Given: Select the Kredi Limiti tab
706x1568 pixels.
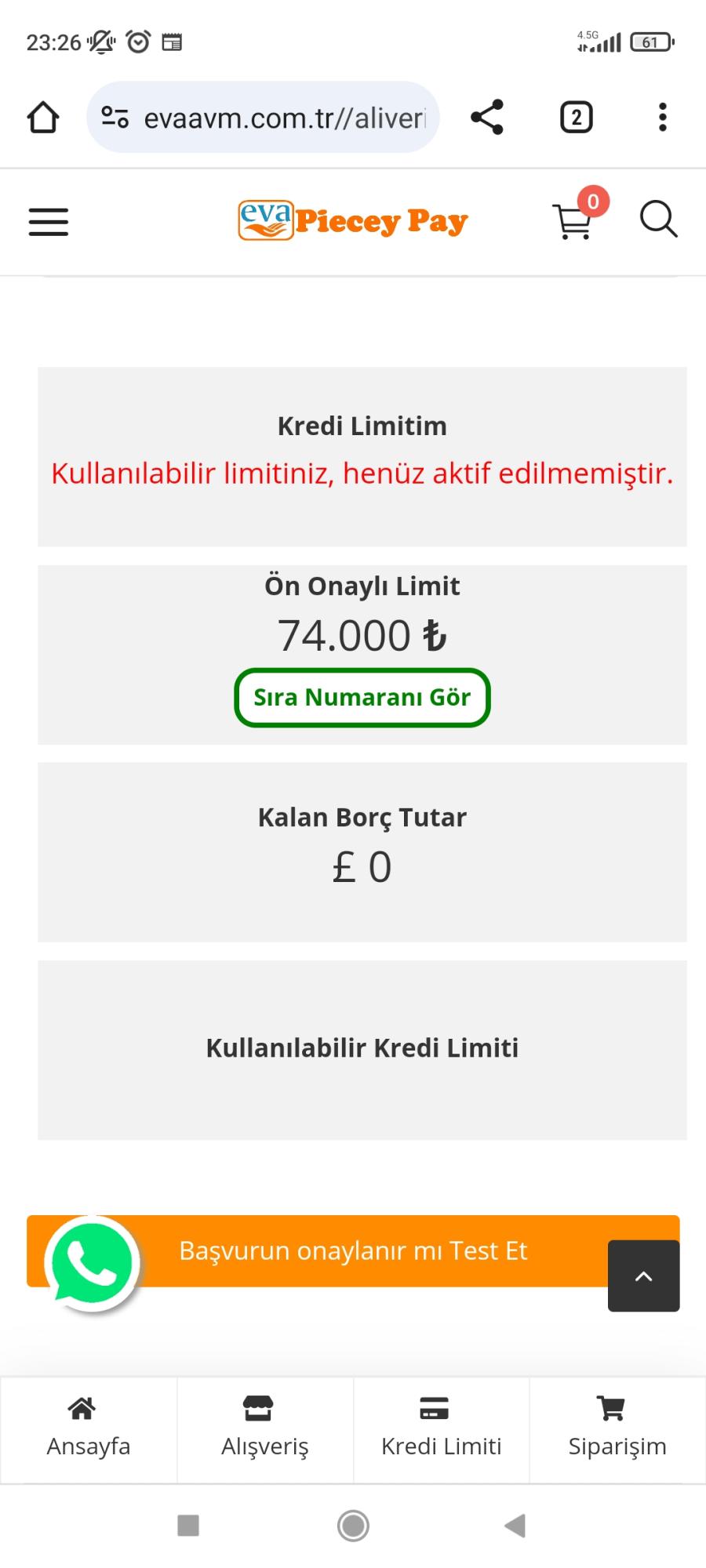Looking at the screenshot, I should 441,1431.
